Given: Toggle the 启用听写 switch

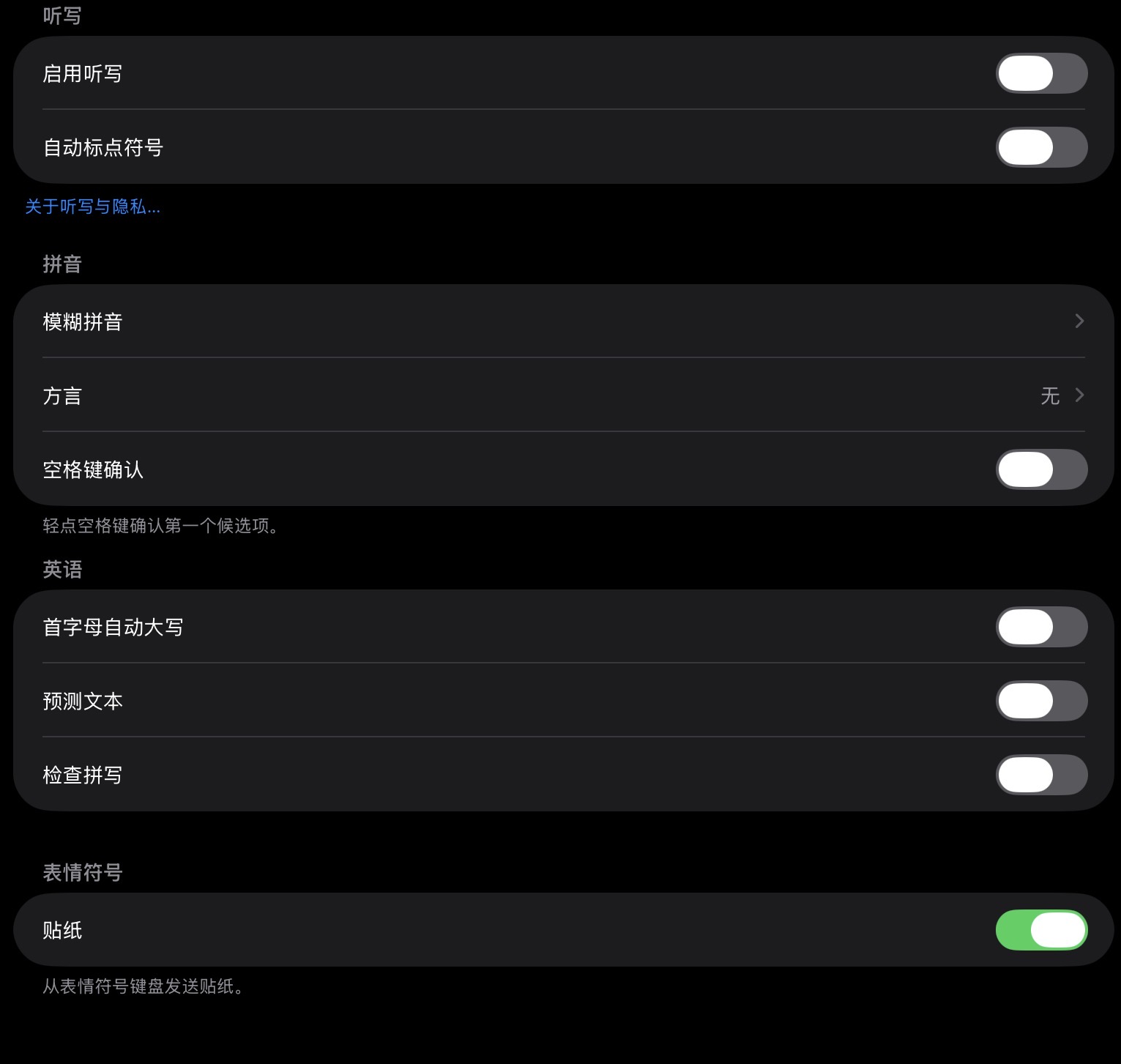Looking at the screenshot, I should click(x=1041, y=73).
